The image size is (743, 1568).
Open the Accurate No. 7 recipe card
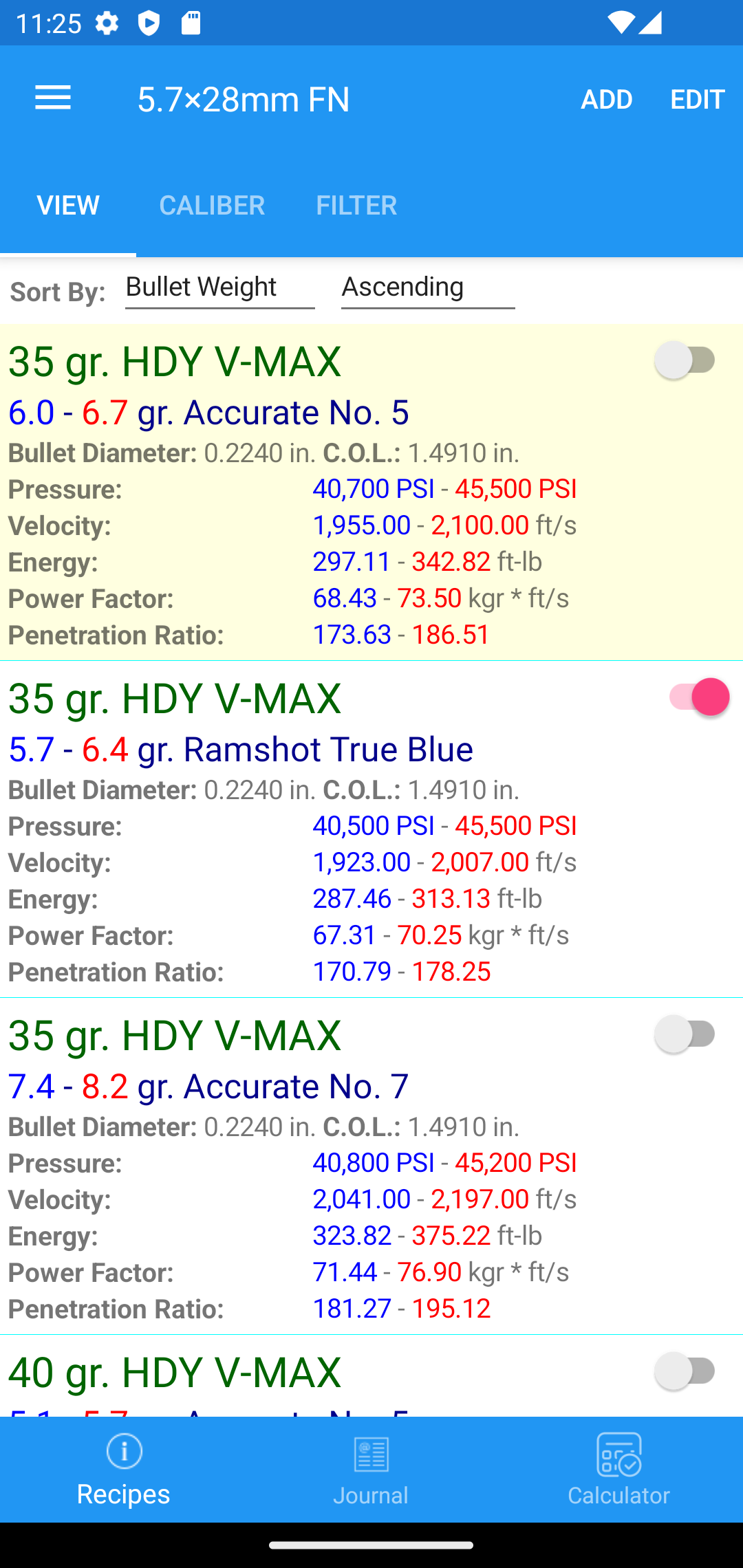(x=371, y=1166)
